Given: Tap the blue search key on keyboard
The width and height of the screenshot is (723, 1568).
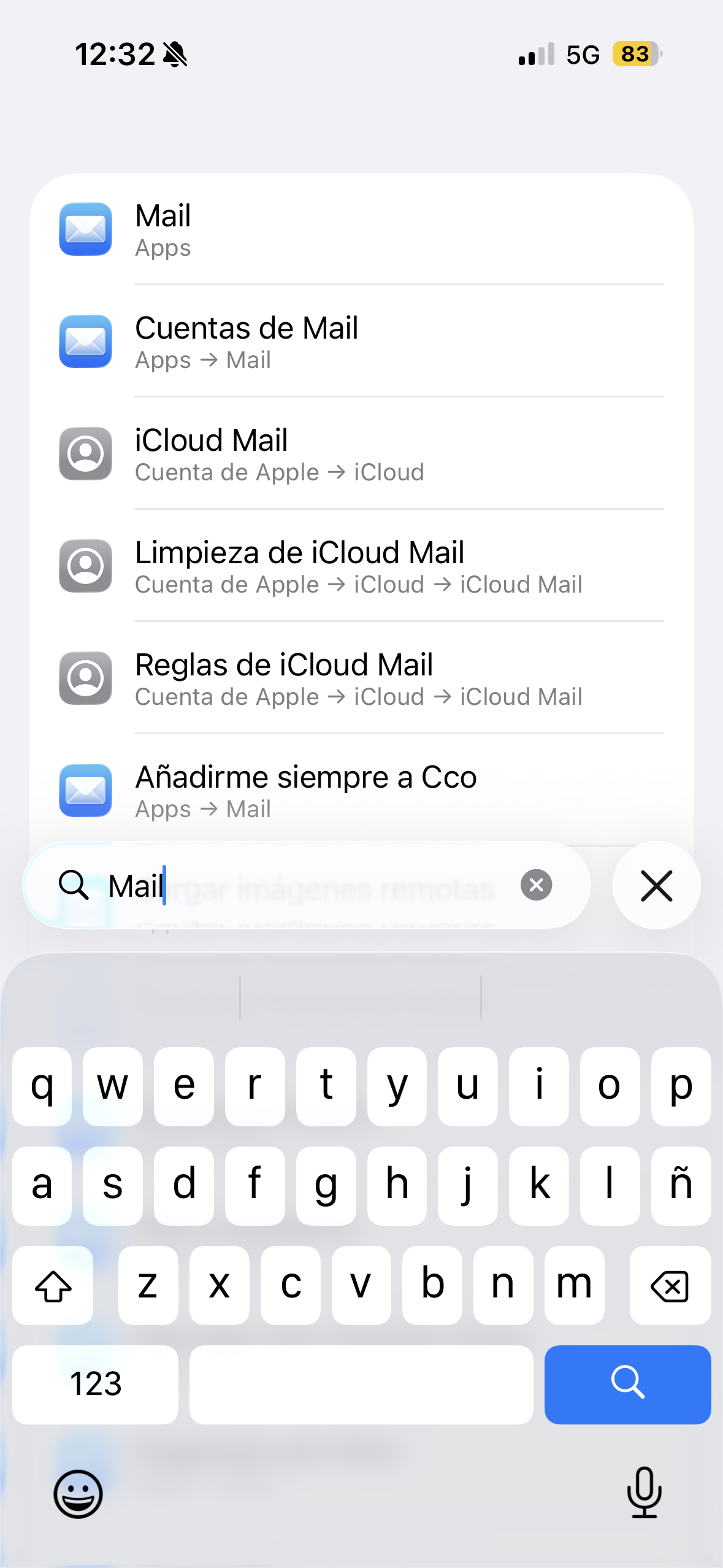Looking at the screenshot, I should click(627, 1384).
